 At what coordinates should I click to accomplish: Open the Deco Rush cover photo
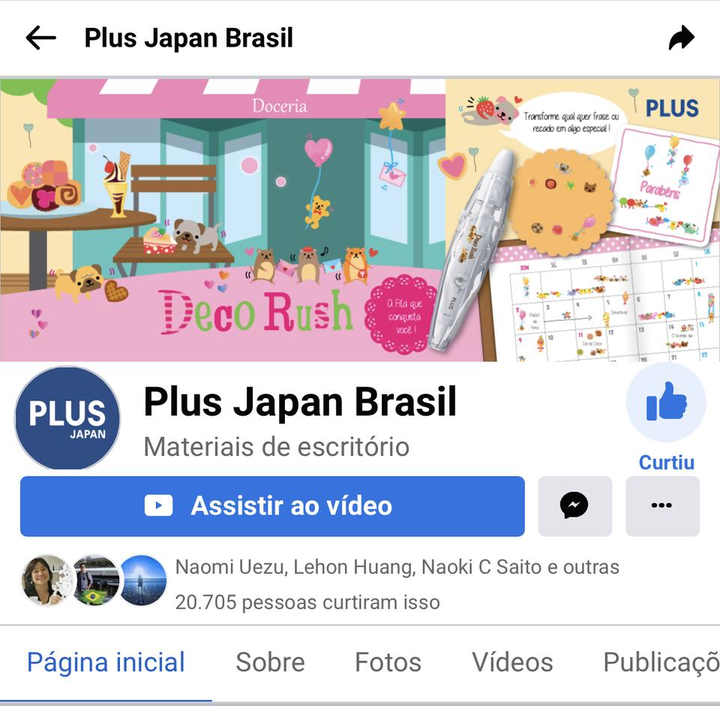coord(360,220)
